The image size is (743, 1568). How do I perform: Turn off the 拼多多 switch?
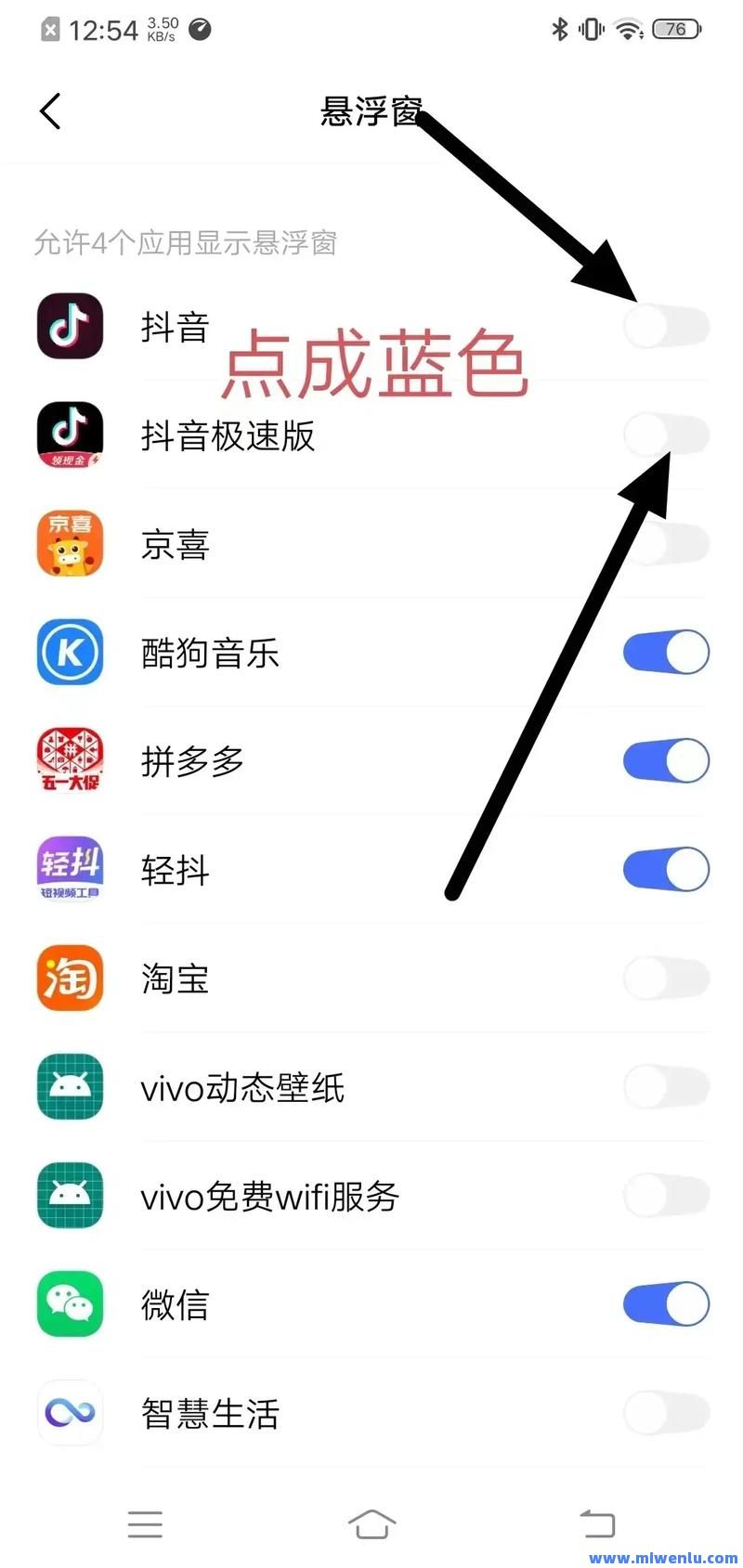tap(666, 761)
